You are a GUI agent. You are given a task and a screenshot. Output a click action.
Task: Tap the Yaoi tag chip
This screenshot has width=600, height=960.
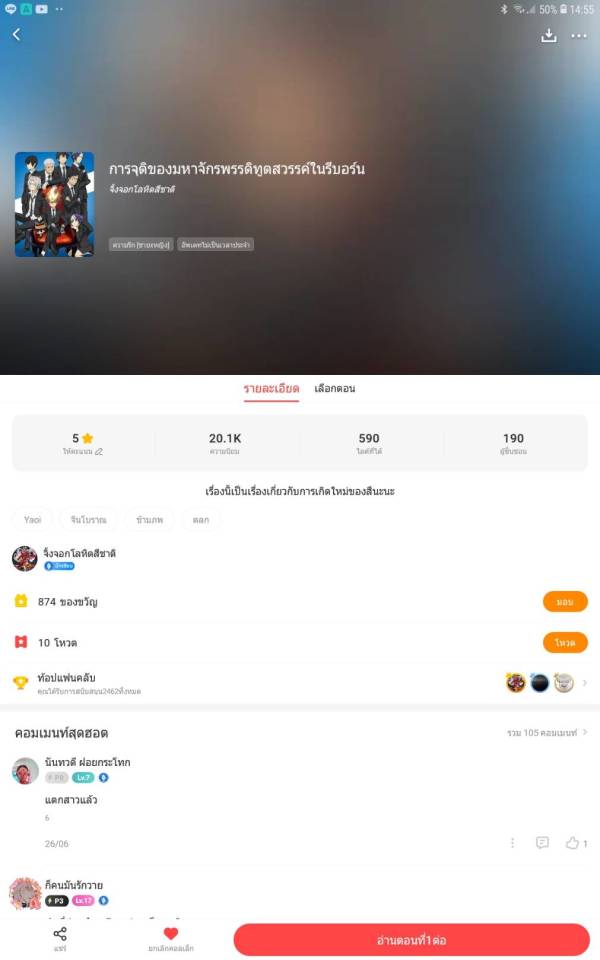38,519
